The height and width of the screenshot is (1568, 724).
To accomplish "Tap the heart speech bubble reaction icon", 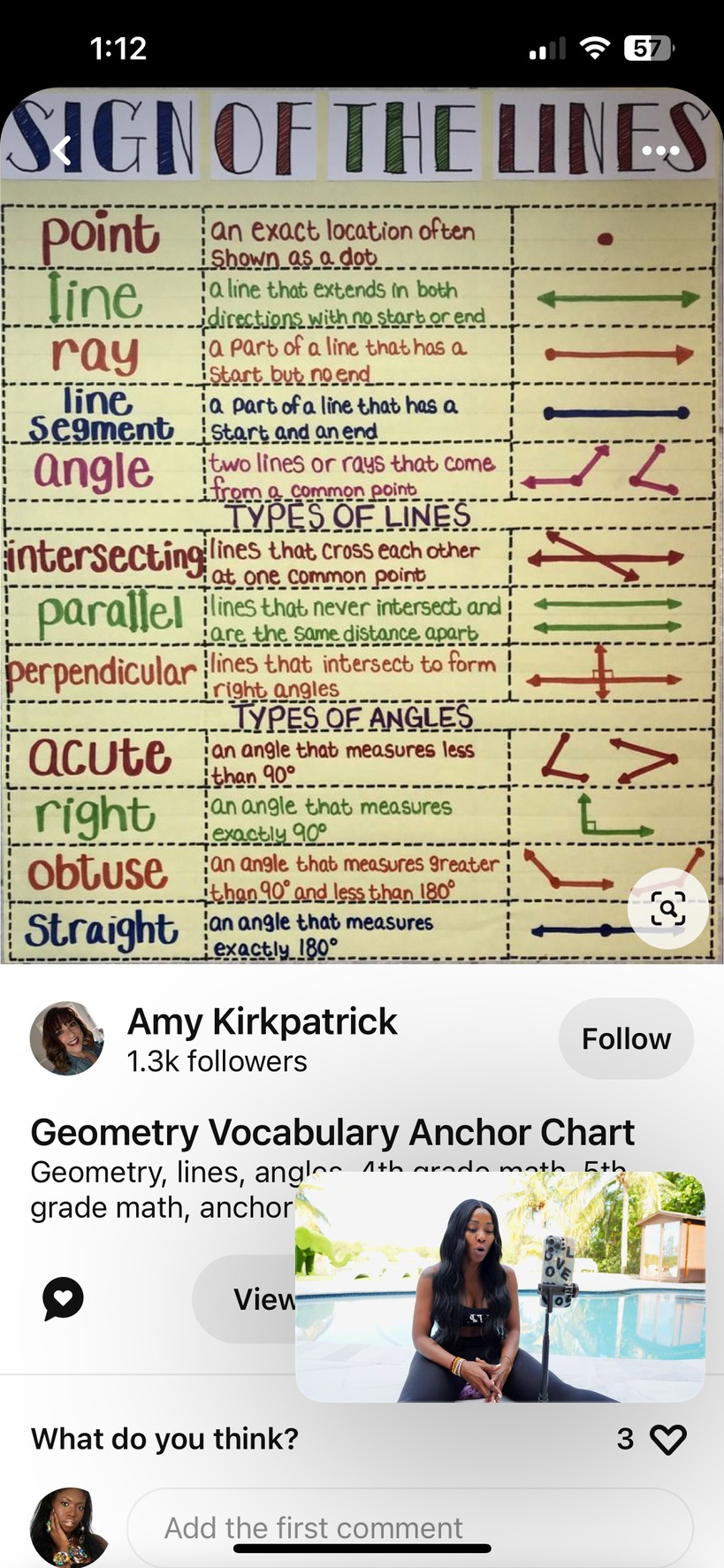I will click(63, 1299).
